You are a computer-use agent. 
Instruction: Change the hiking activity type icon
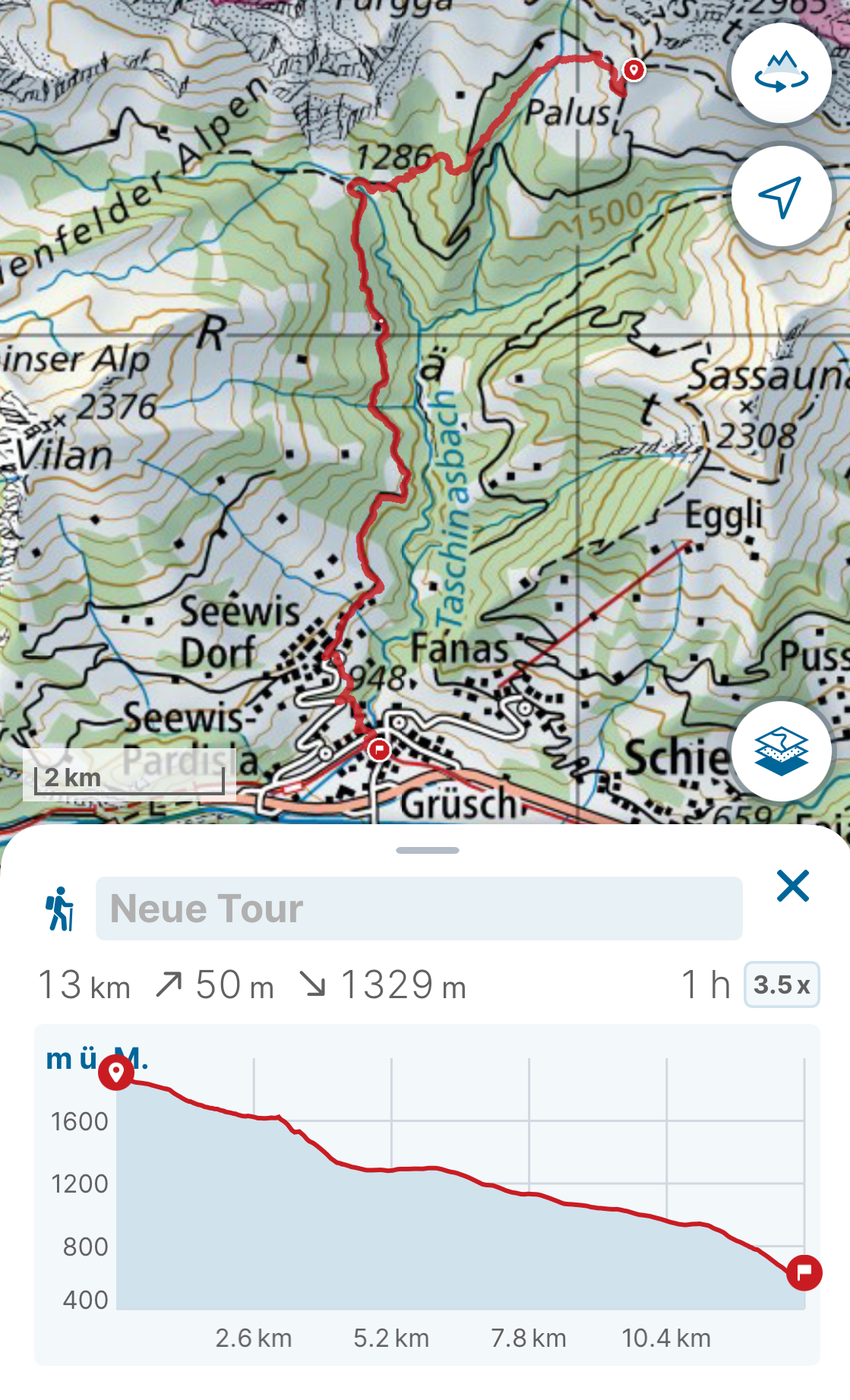[60, 909]
